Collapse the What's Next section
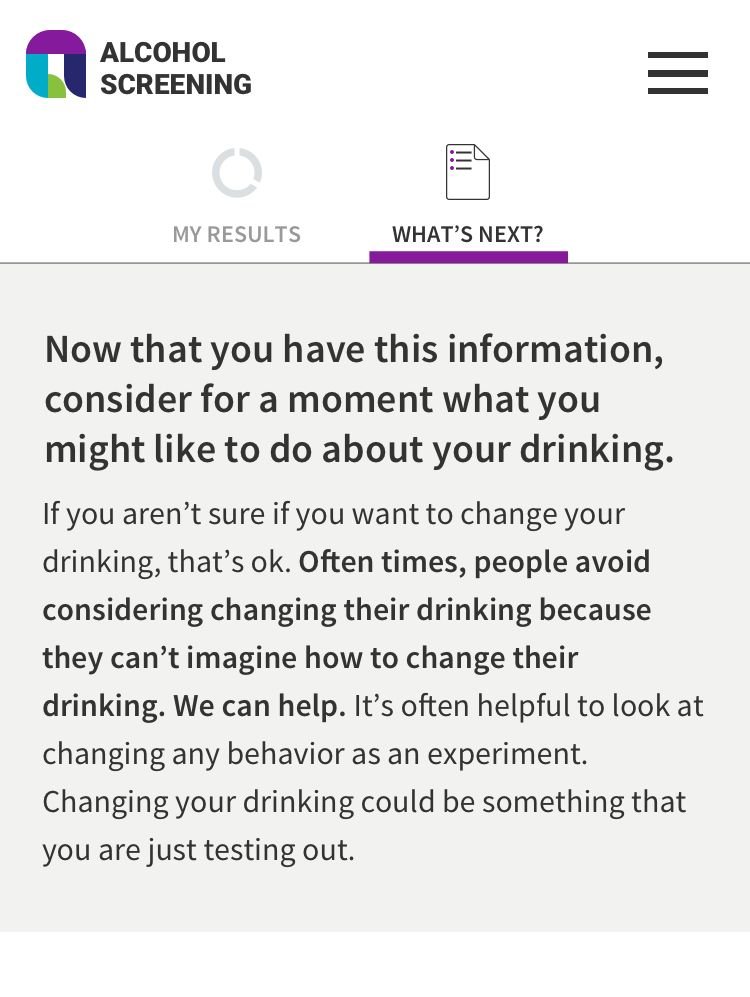 coord(468,234)
